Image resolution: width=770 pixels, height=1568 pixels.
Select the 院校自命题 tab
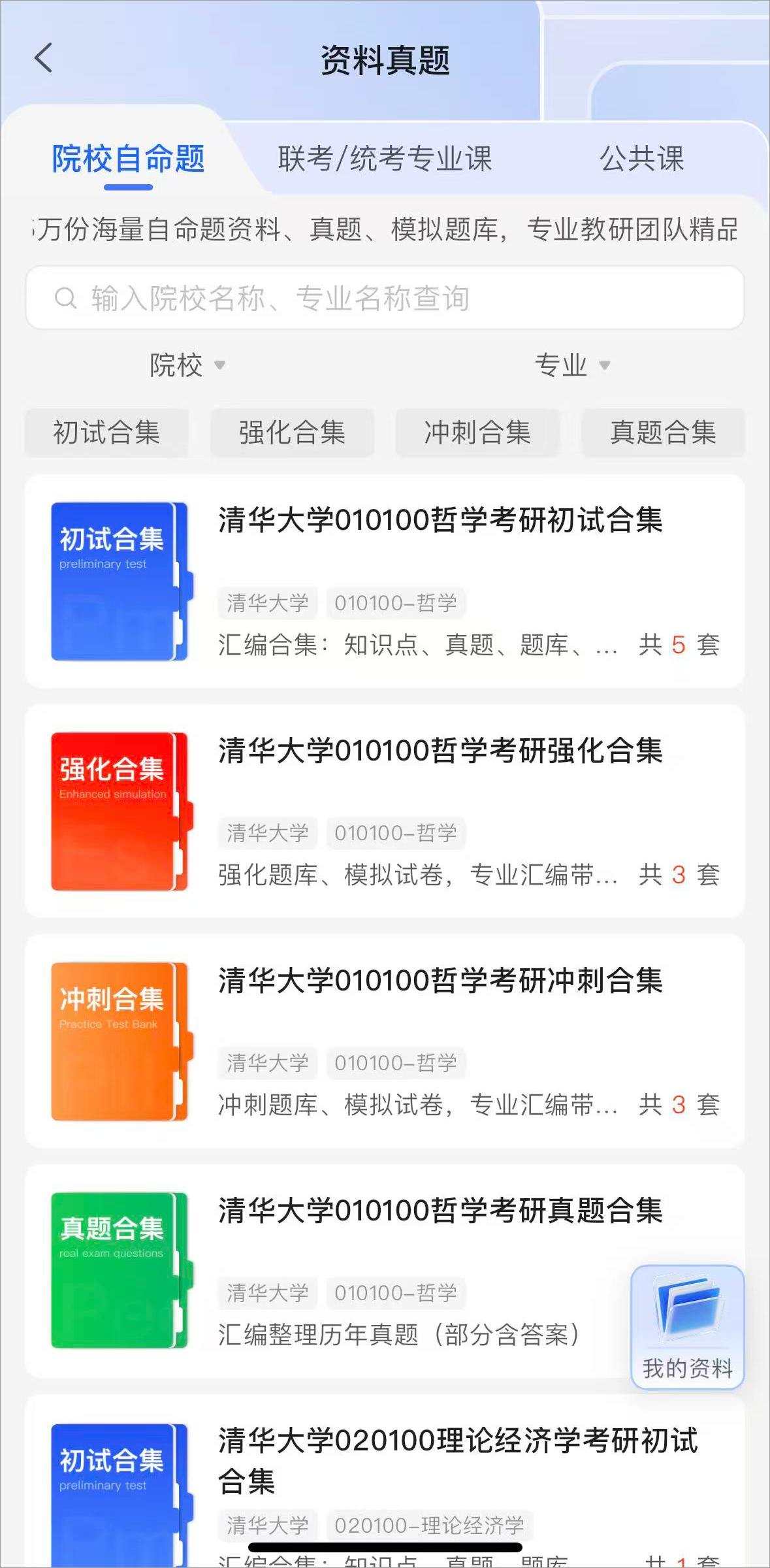point(128,159)
